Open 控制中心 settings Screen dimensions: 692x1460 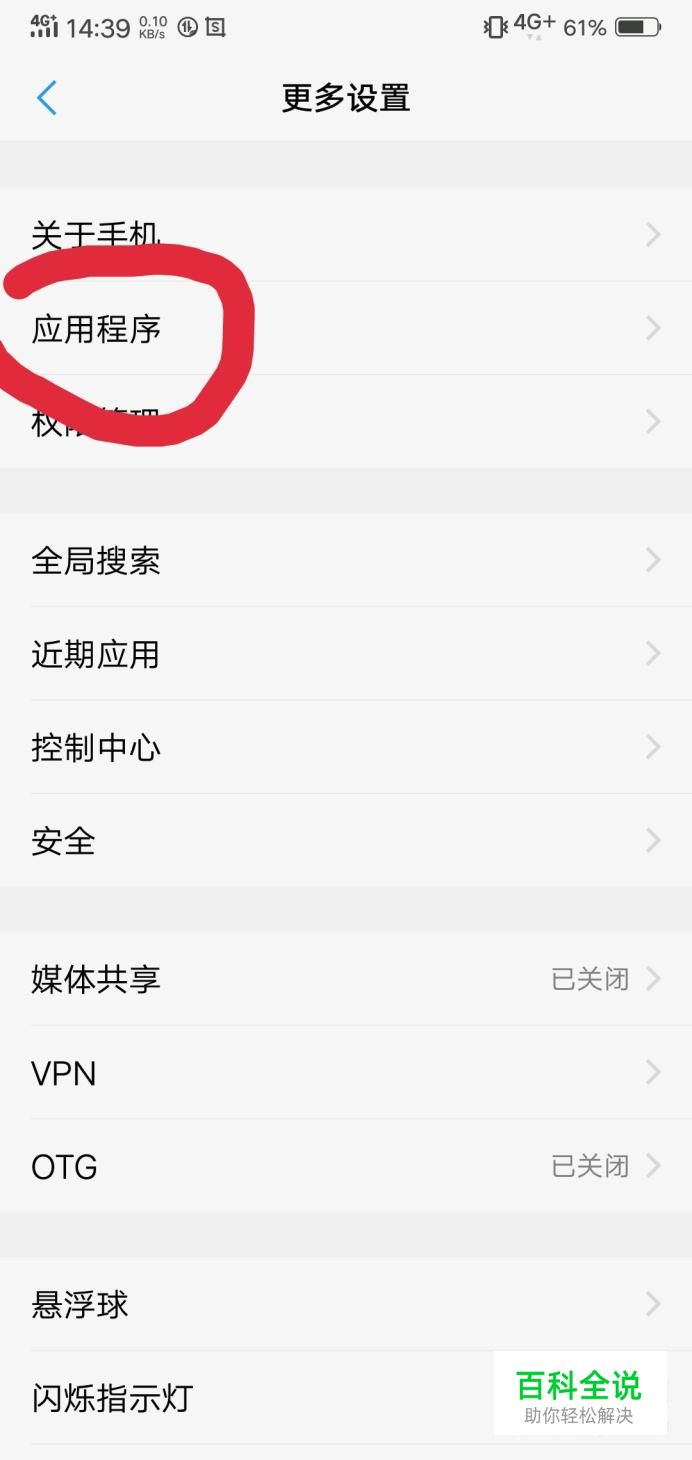point(346,747)
